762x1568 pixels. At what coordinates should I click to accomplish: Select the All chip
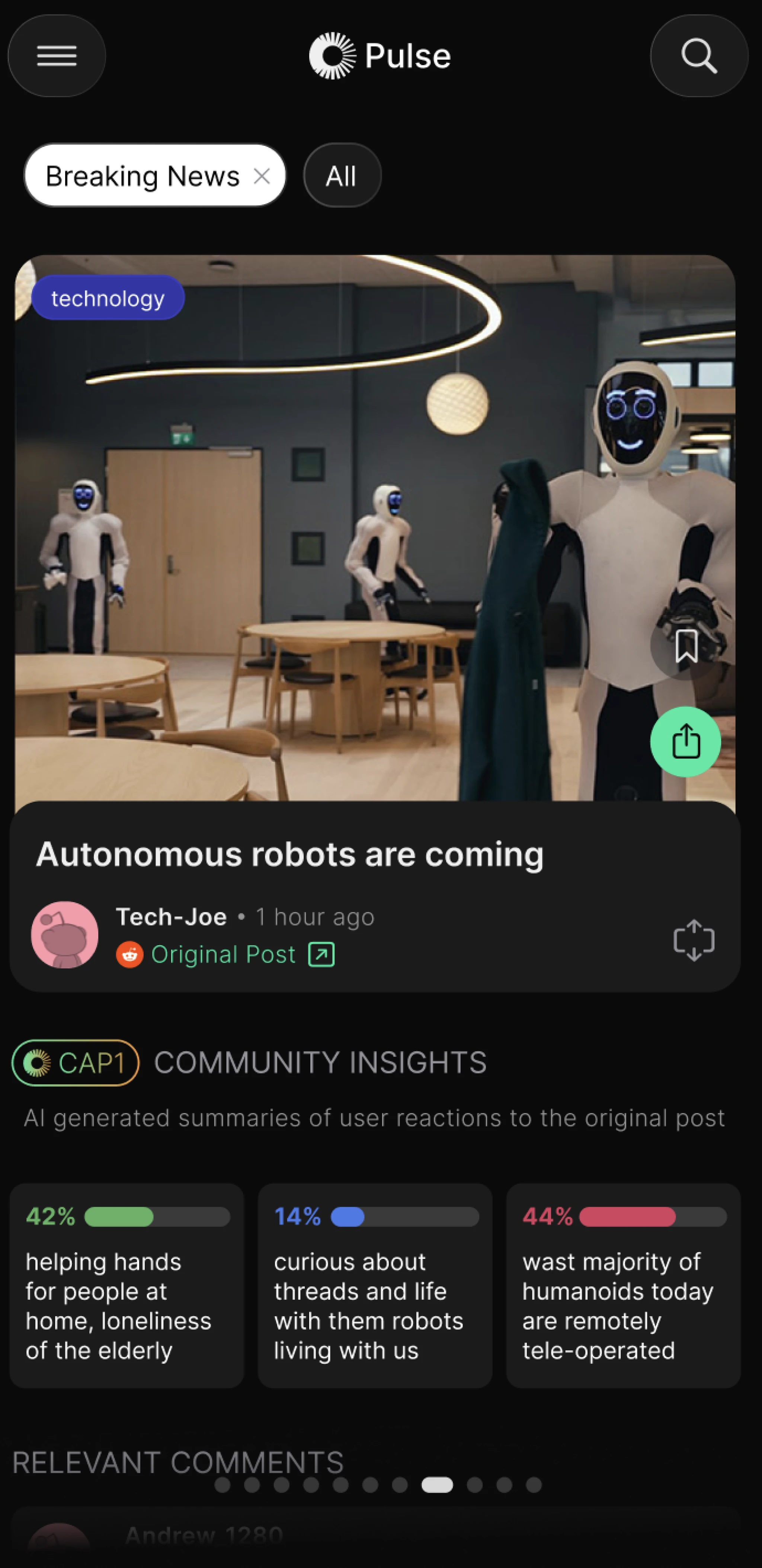tap(342, 176)
